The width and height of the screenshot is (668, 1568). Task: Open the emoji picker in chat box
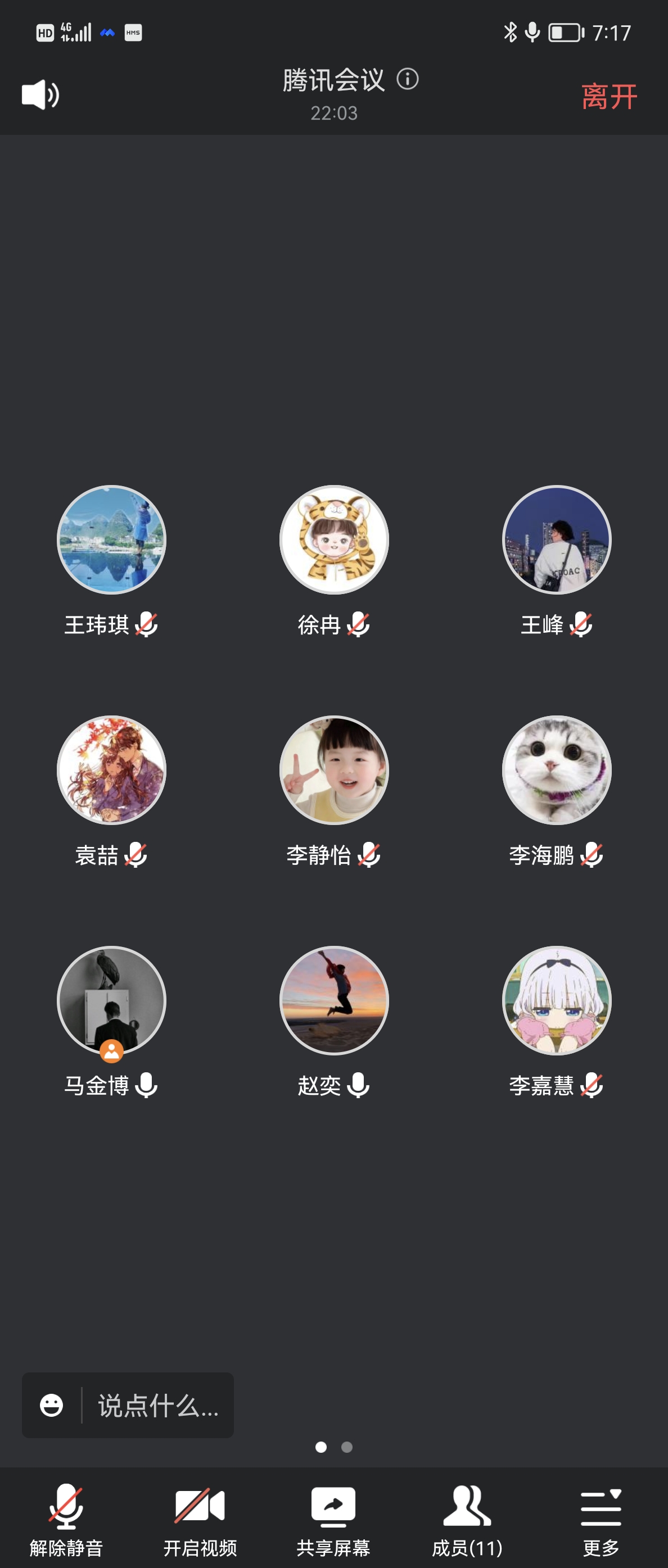51,1405
